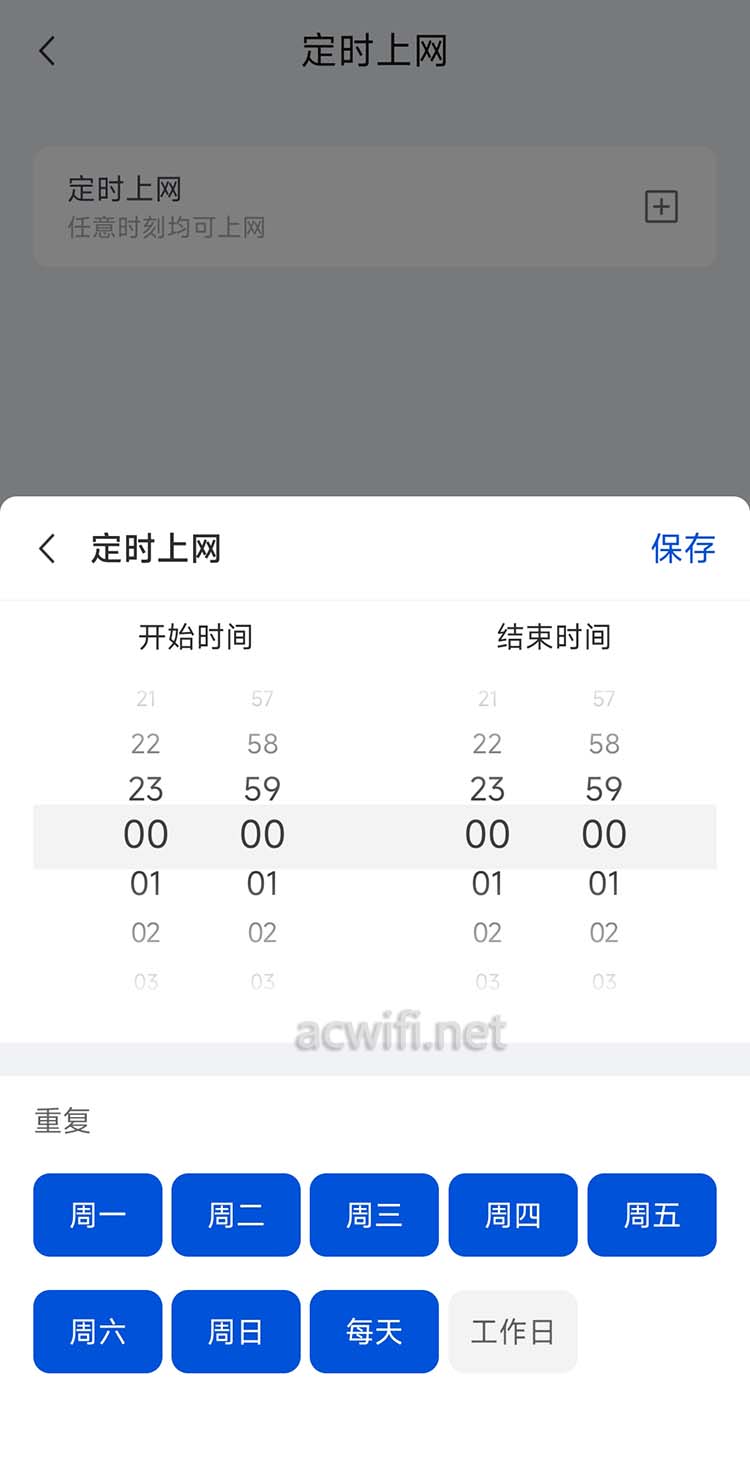This screenshot has width=750, height=1458.
Task: Deselect 周三 in repeat days
Action: [x=374, y=1215]
